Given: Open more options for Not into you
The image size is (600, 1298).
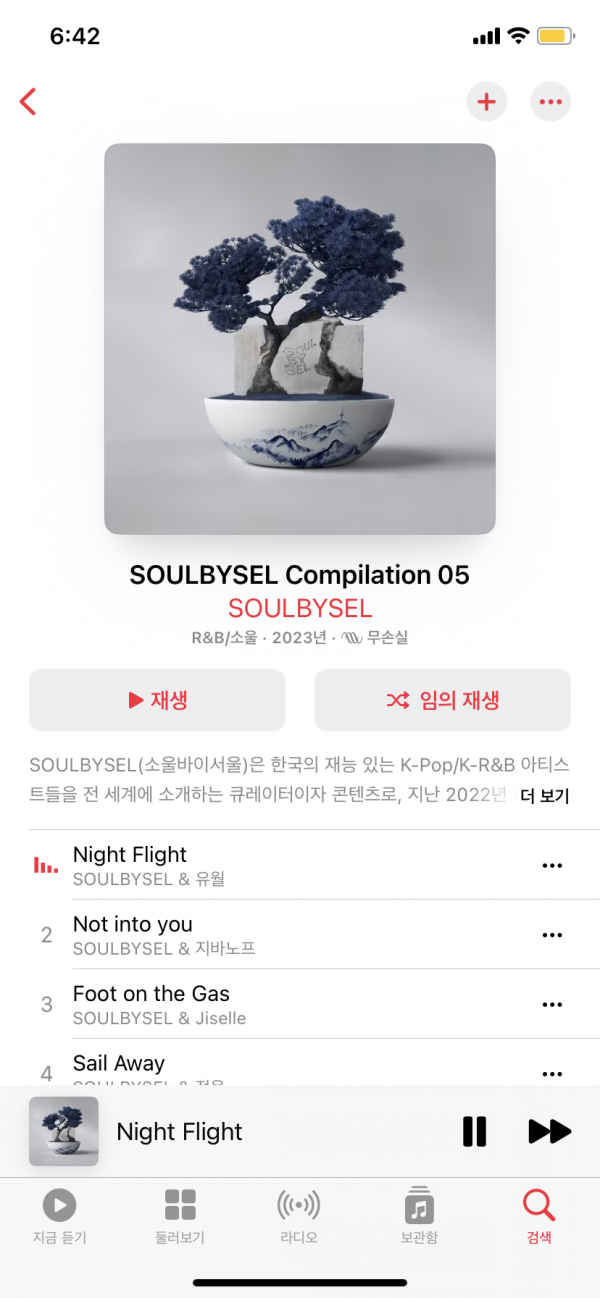Looking at the screenshot, I should (552, 935).
